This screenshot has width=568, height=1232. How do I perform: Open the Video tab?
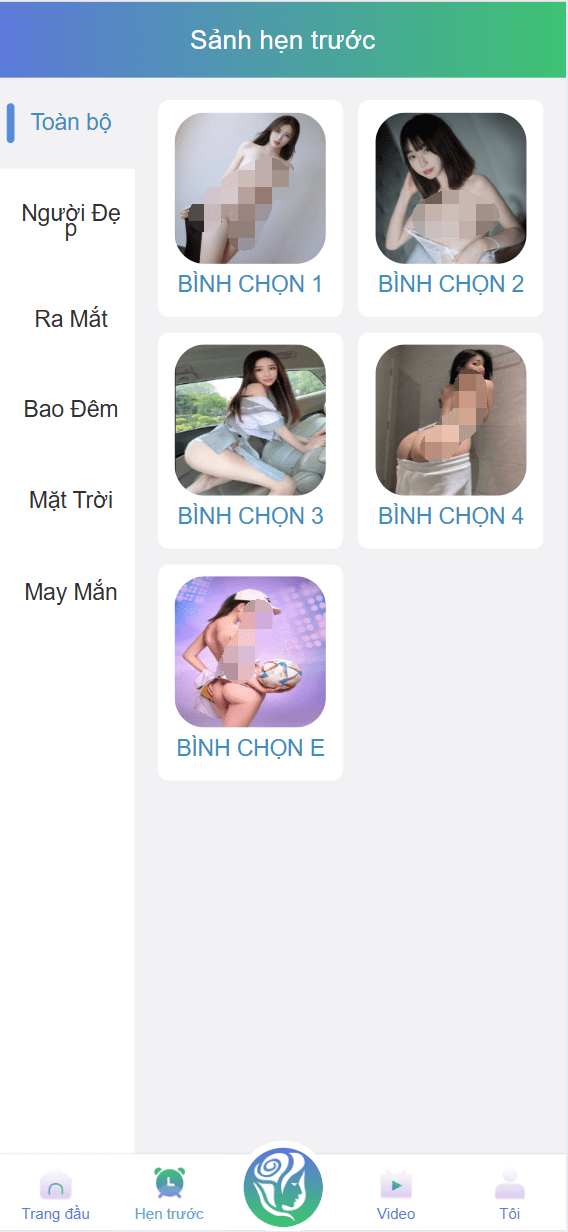pos(396,1195)
